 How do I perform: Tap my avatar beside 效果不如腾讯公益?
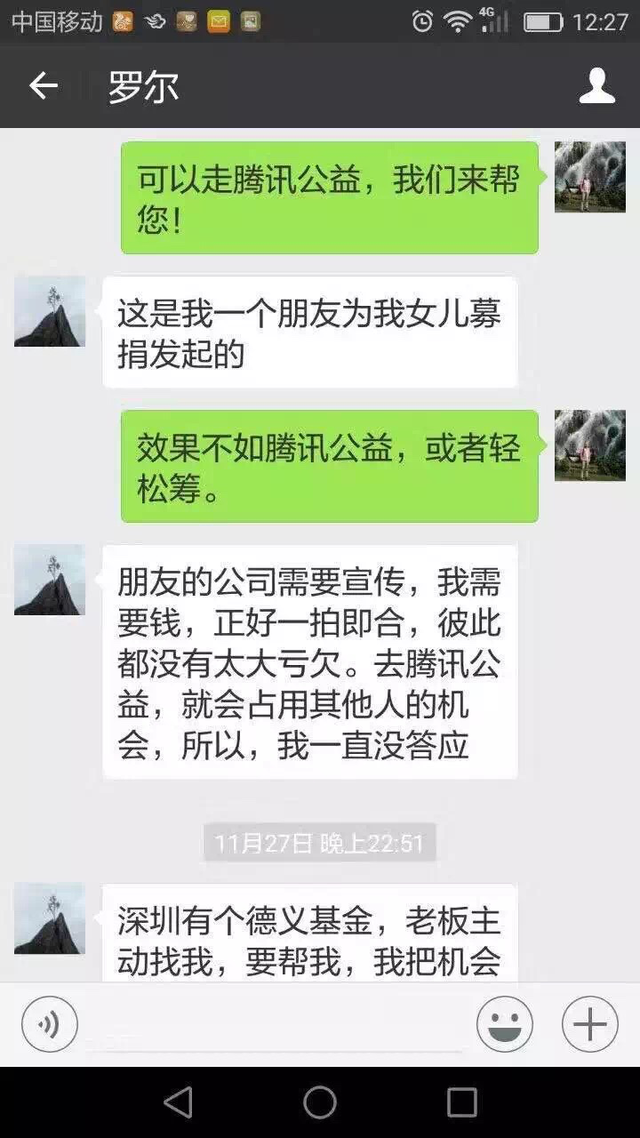tap(590, 445)
